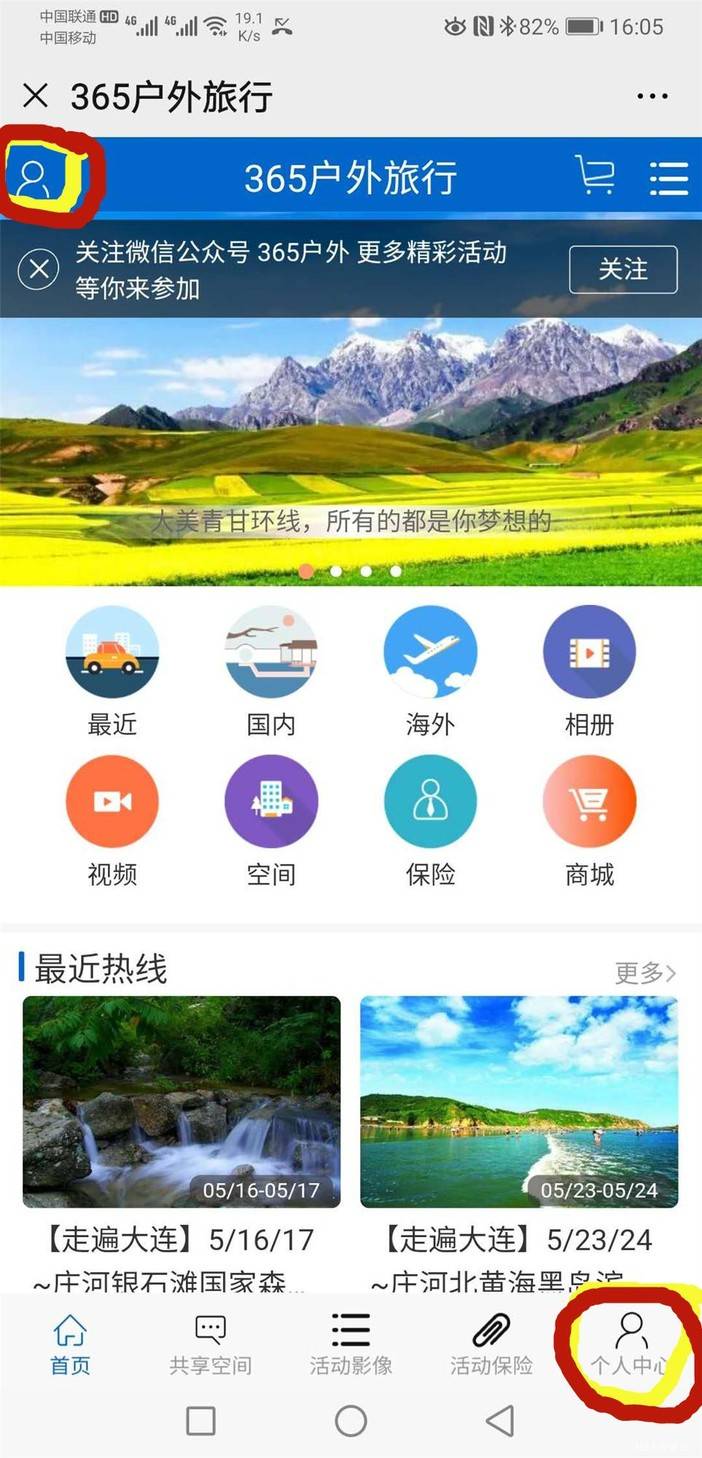Image resolution: width=702 pixels, height=1458 pixels.
Task: Open the list menu in blue header
Action: pos(668,178)
